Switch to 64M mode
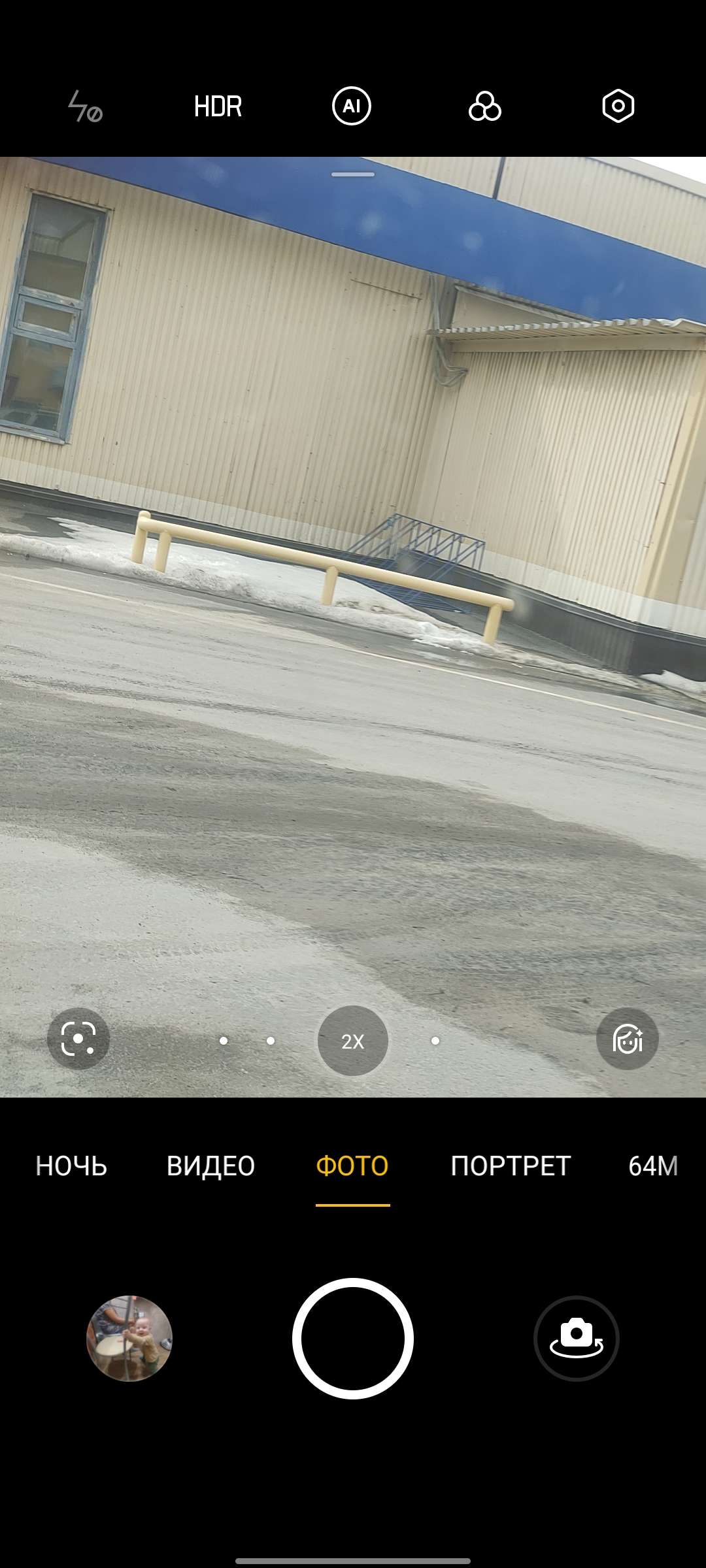The width and height of the screenshot is (706, 1568). (x=653, y=1166)
